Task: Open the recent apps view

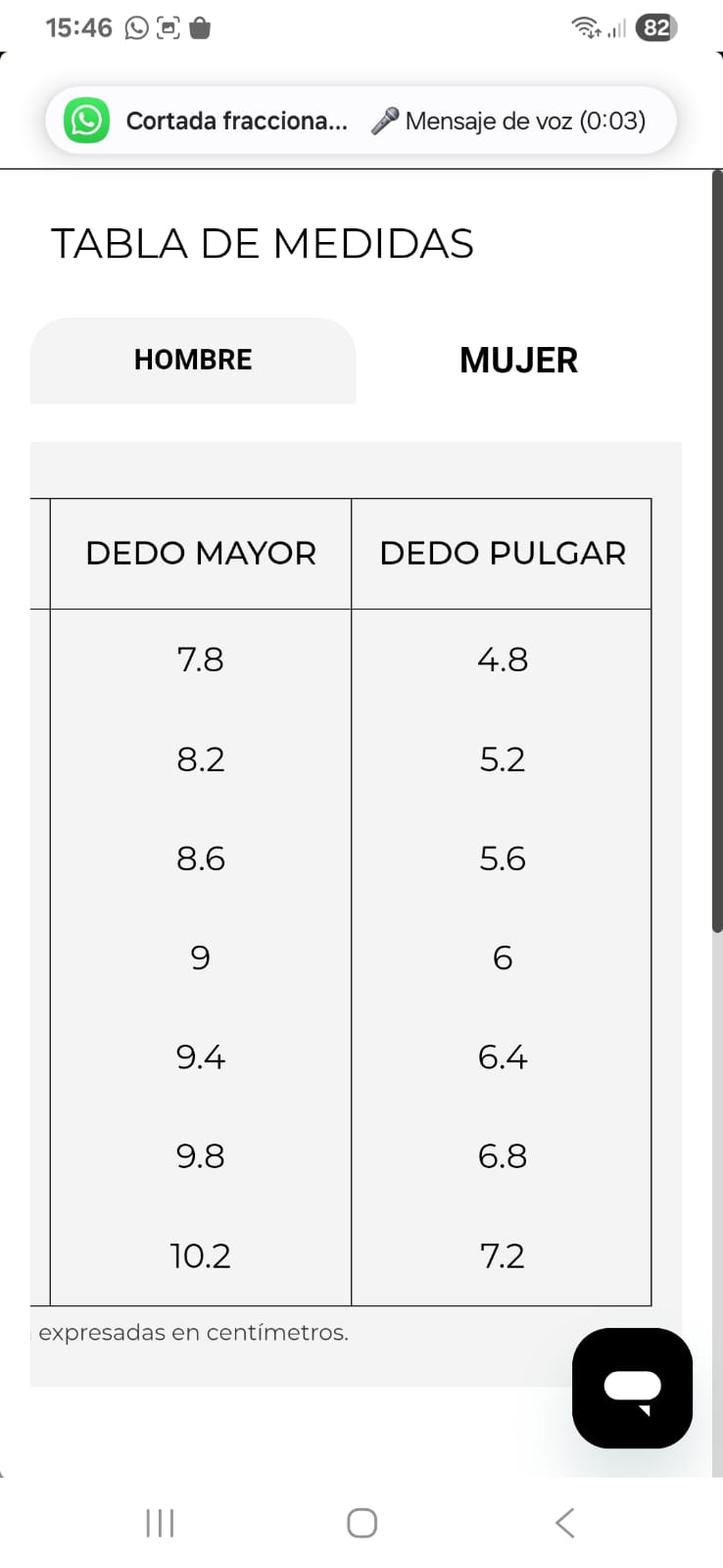Action: pyautogui.click(x=160, y=1522)
